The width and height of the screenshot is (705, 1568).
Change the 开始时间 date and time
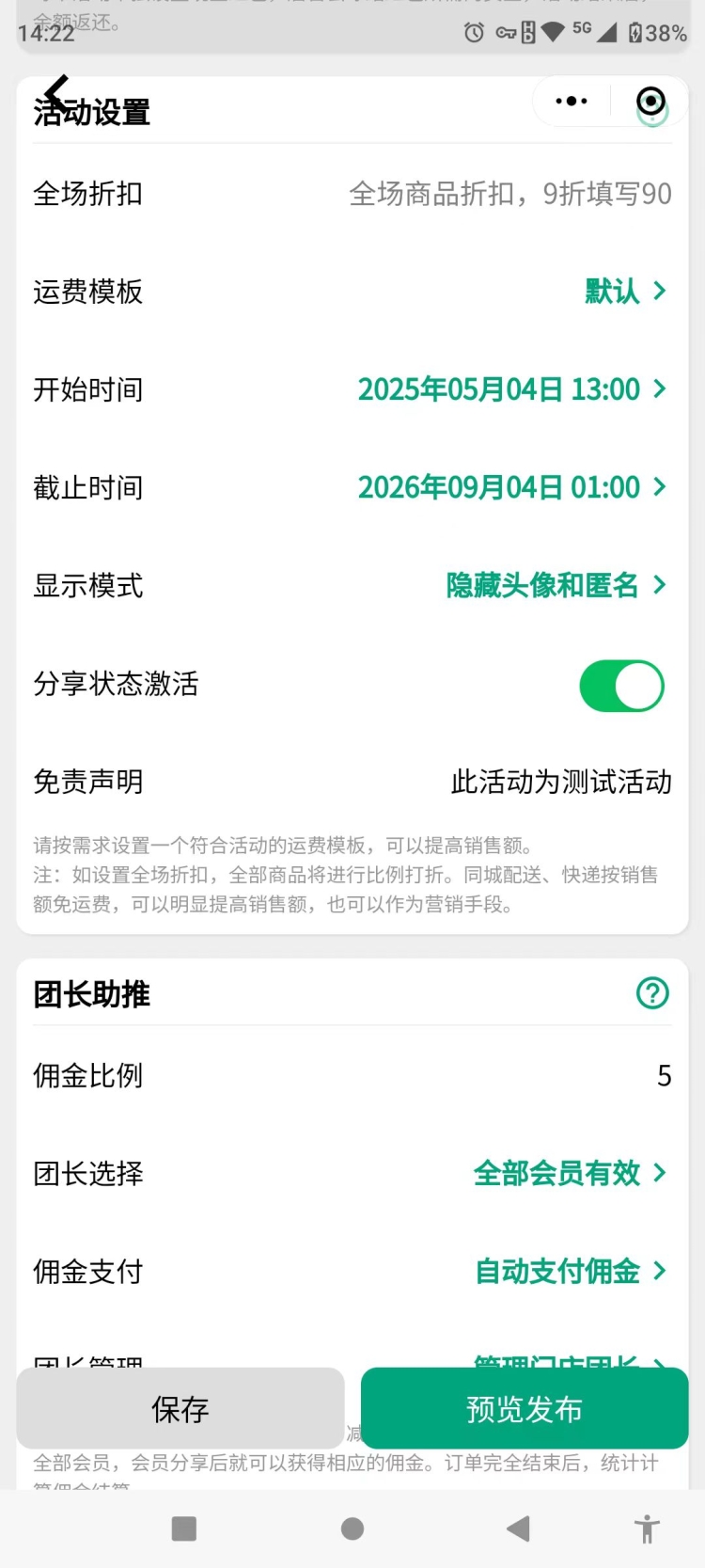511,389
